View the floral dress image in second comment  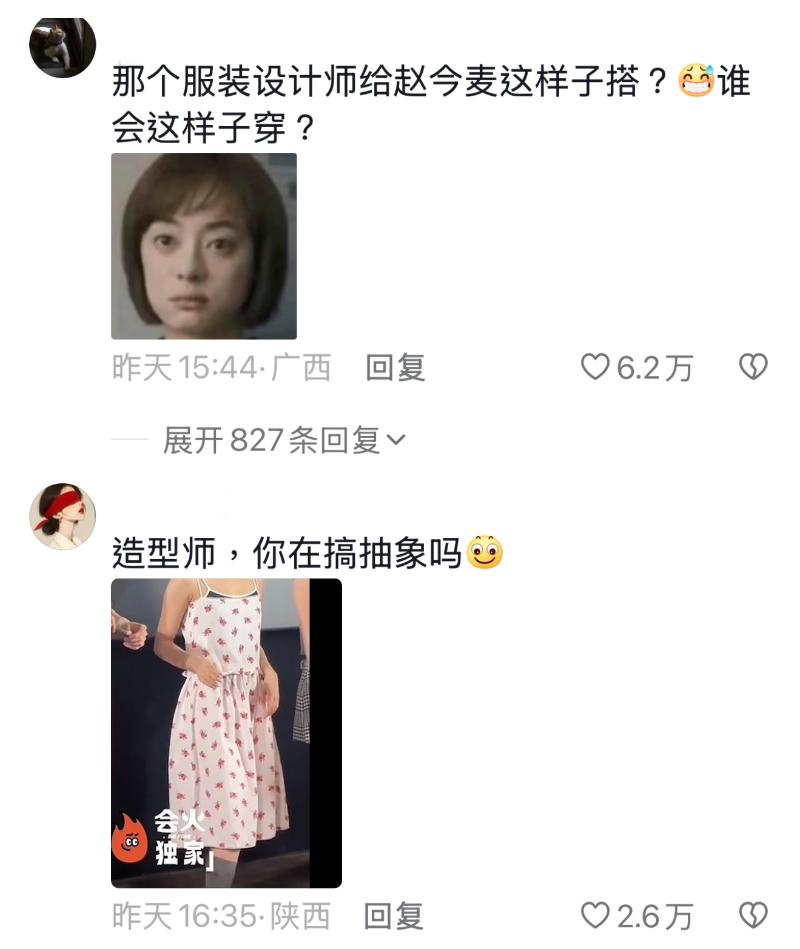tap(226, 732)
